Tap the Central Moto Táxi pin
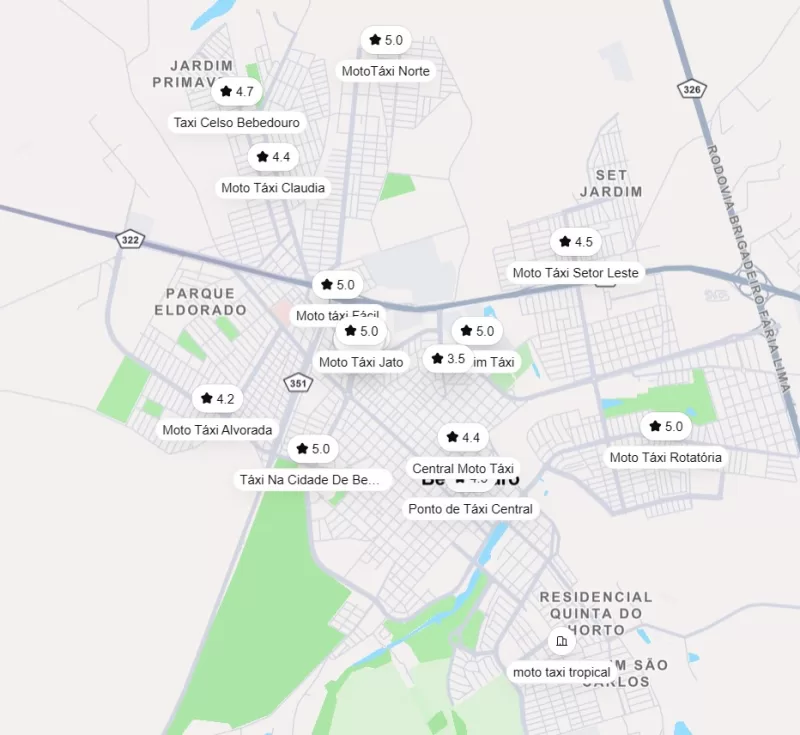This screenshot has height=735, width=800. click(x=462, y=438)
